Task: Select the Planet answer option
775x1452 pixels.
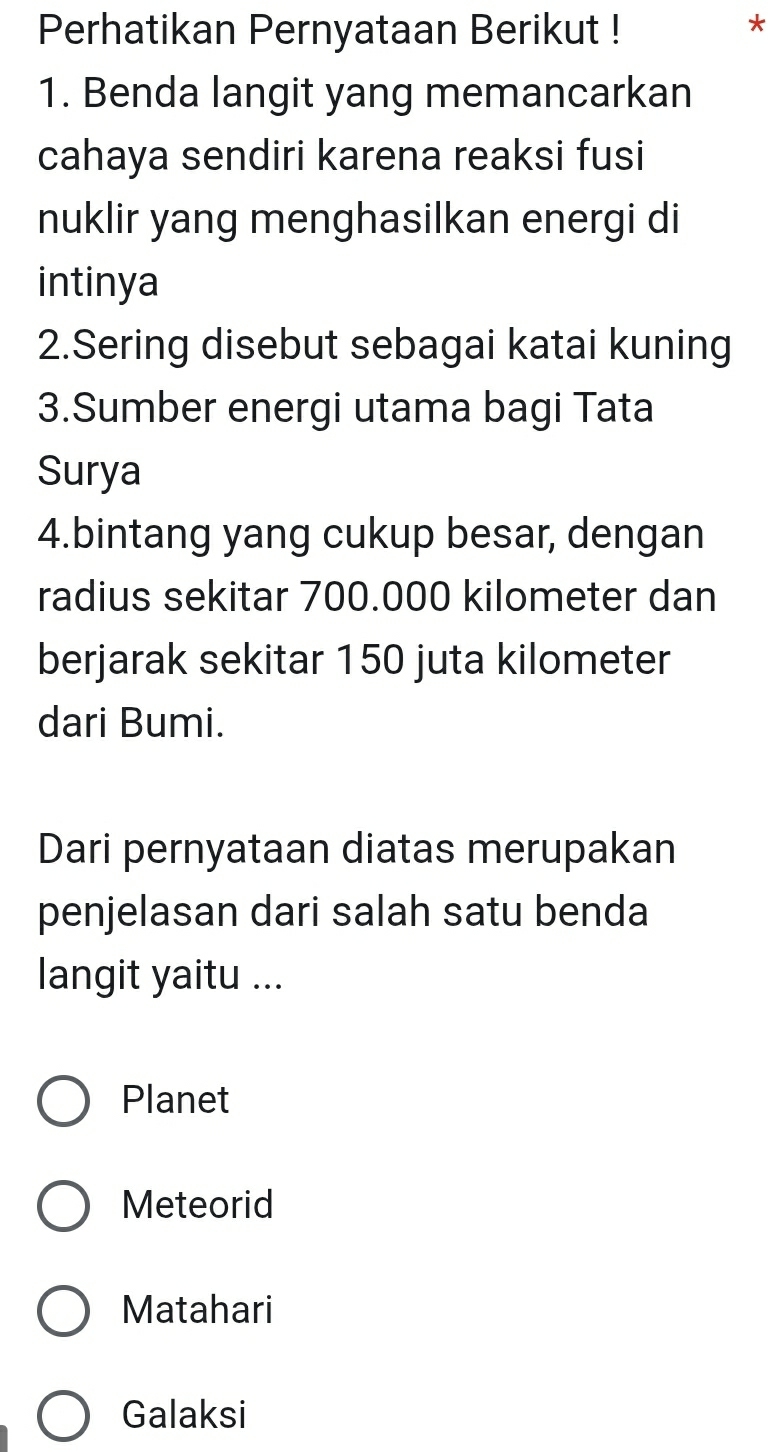Action: (65, 1101)
